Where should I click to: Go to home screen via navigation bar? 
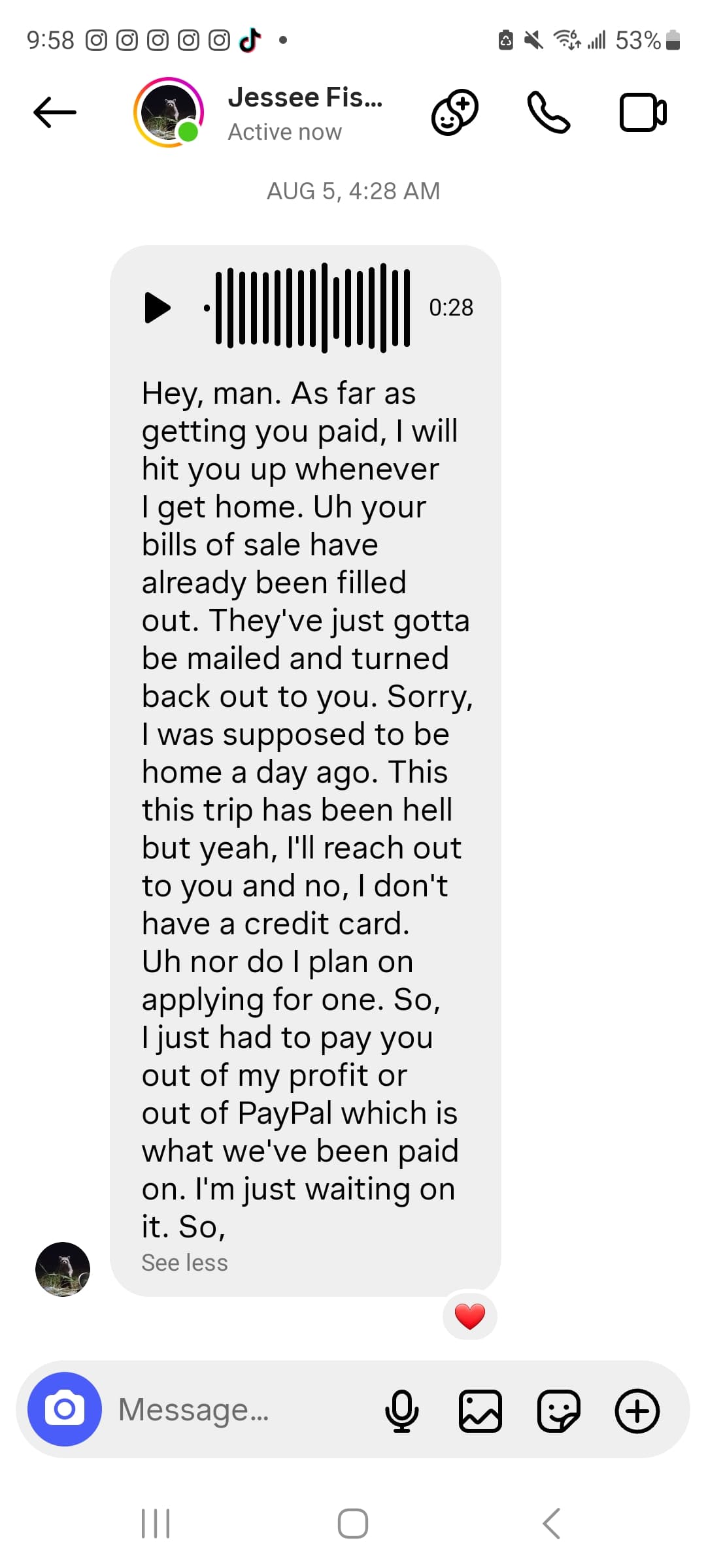click(x=353, y=1523)
